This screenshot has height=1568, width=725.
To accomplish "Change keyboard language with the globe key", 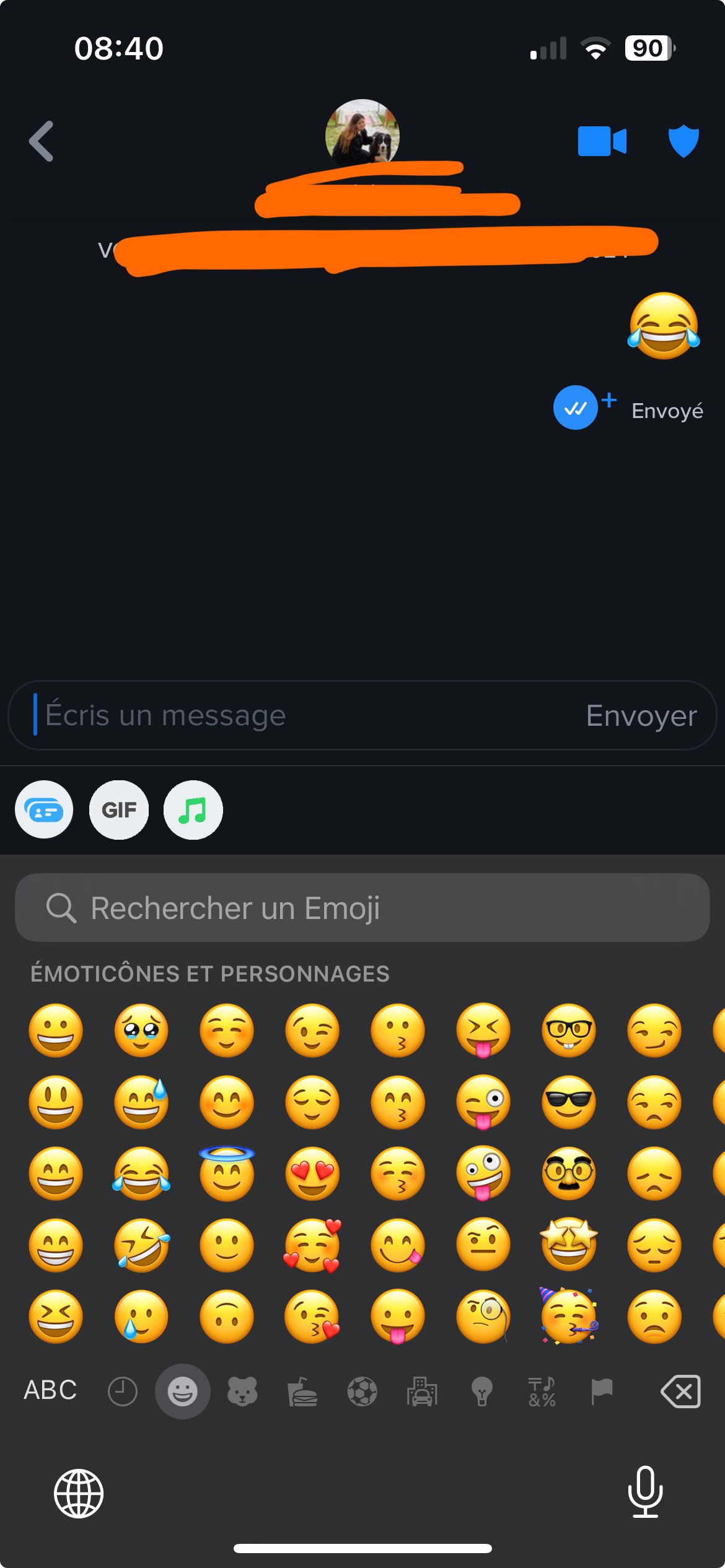I will [x=79, y=1493].
